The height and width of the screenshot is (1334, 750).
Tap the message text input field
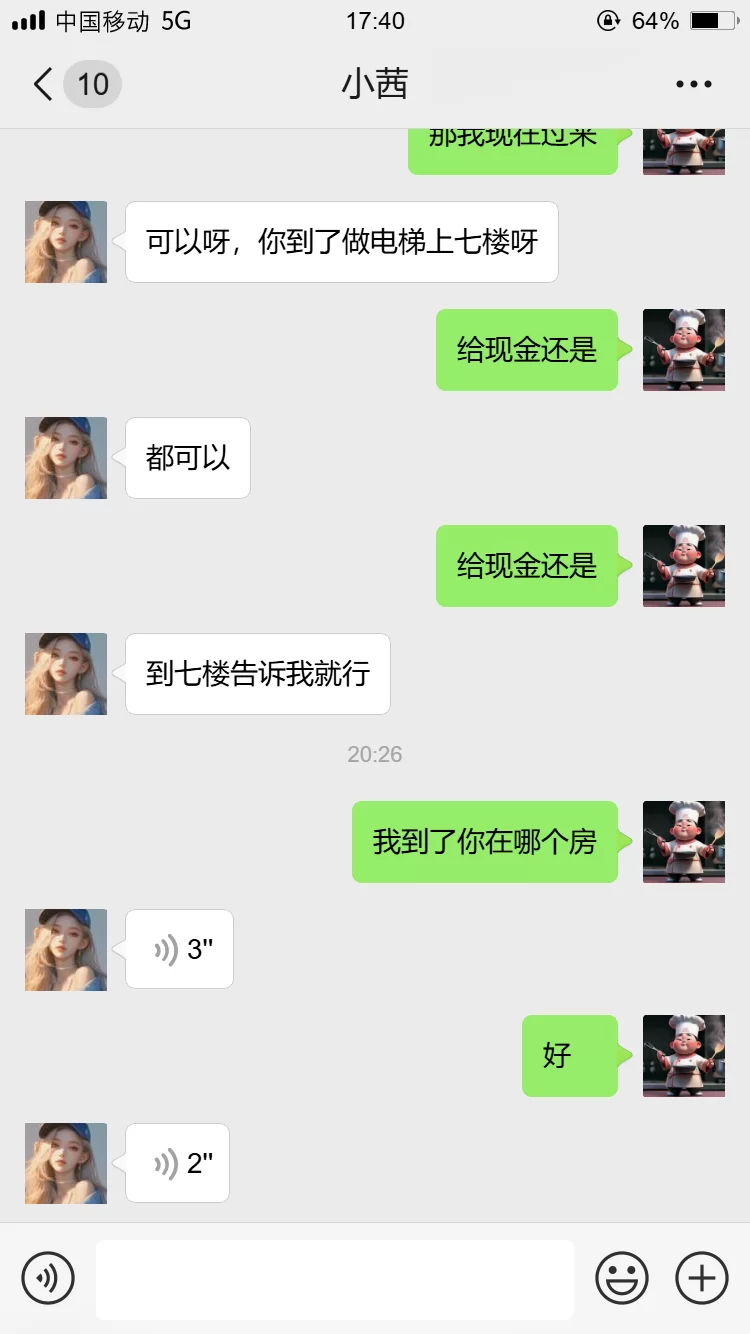point(335,1279)
